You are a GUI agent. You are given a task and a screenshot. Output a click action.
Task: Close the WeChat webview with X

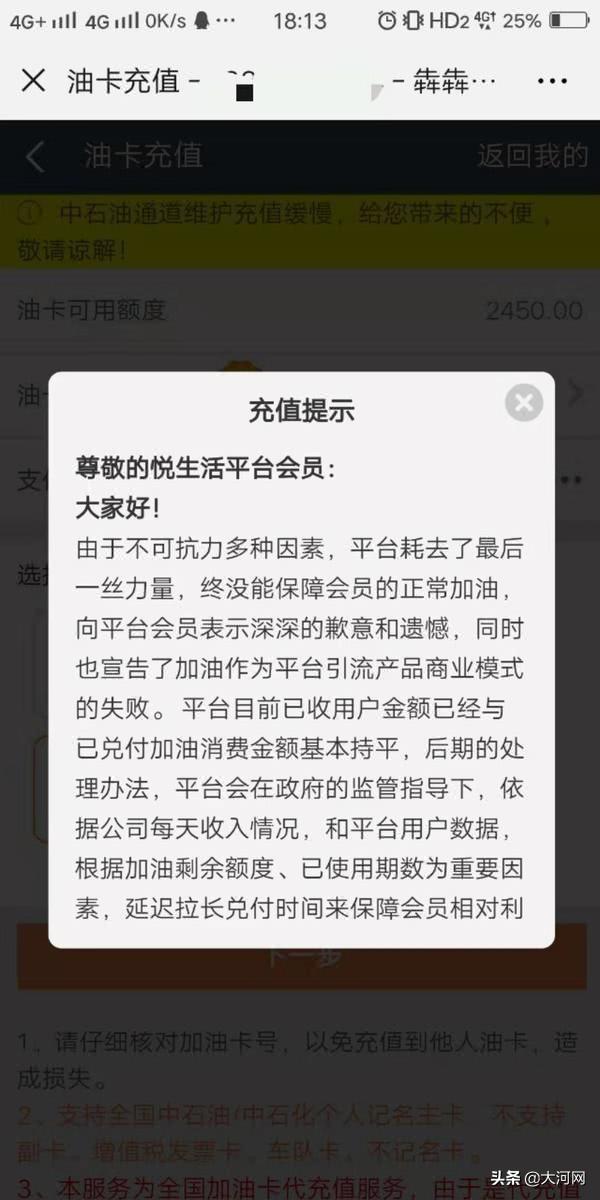tap(33, 80)
